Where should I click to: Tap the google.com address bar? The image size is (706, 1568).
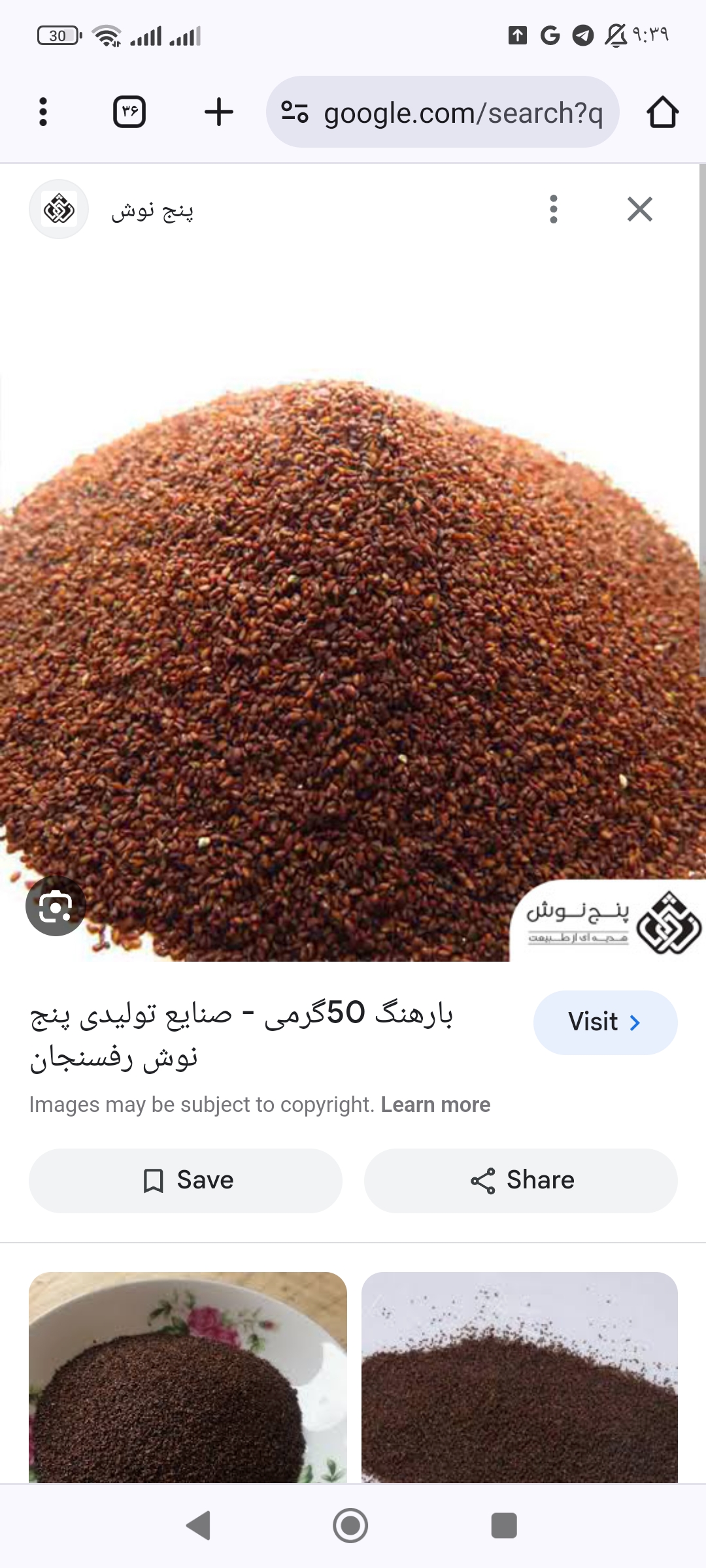(451, 112)
